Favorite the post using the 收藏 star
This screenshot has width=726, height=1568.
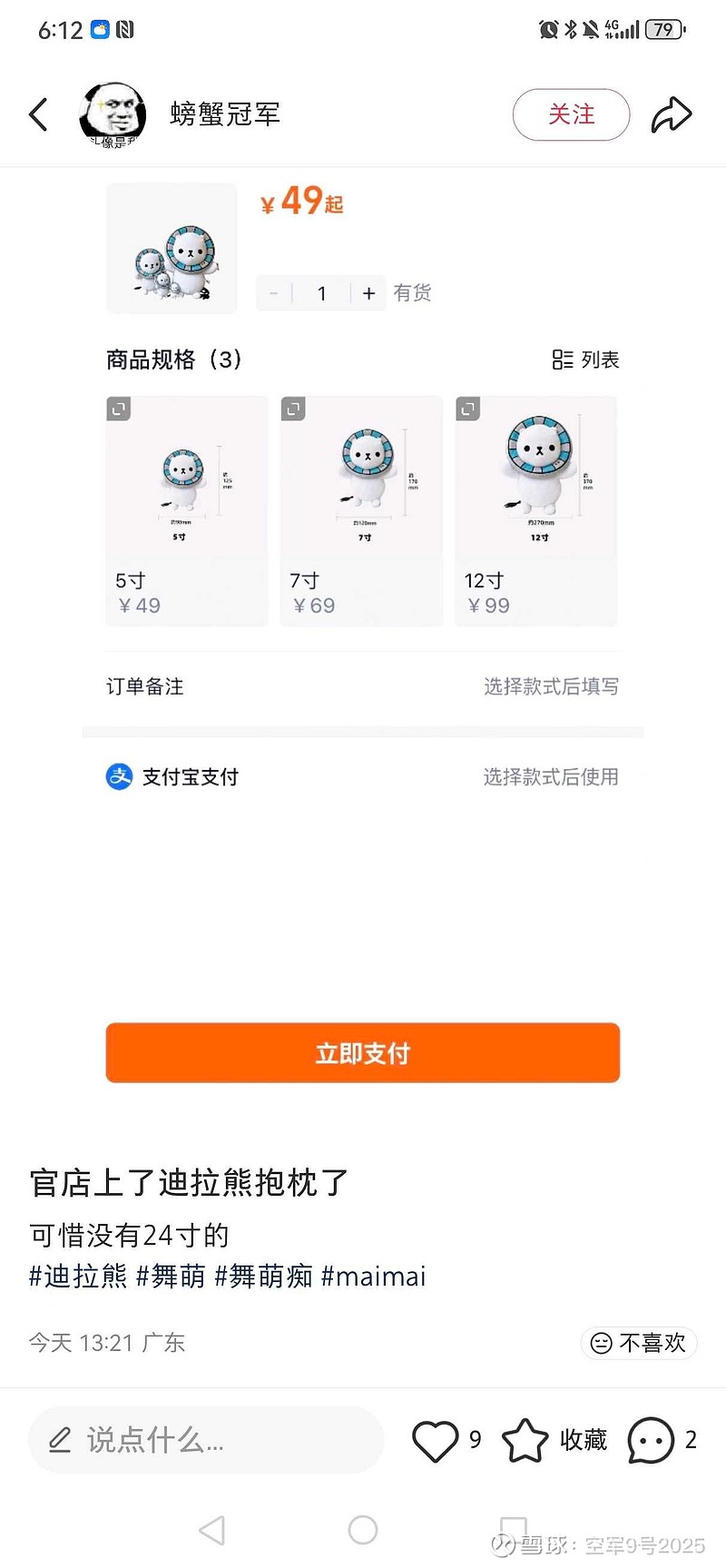(525, 1439)
